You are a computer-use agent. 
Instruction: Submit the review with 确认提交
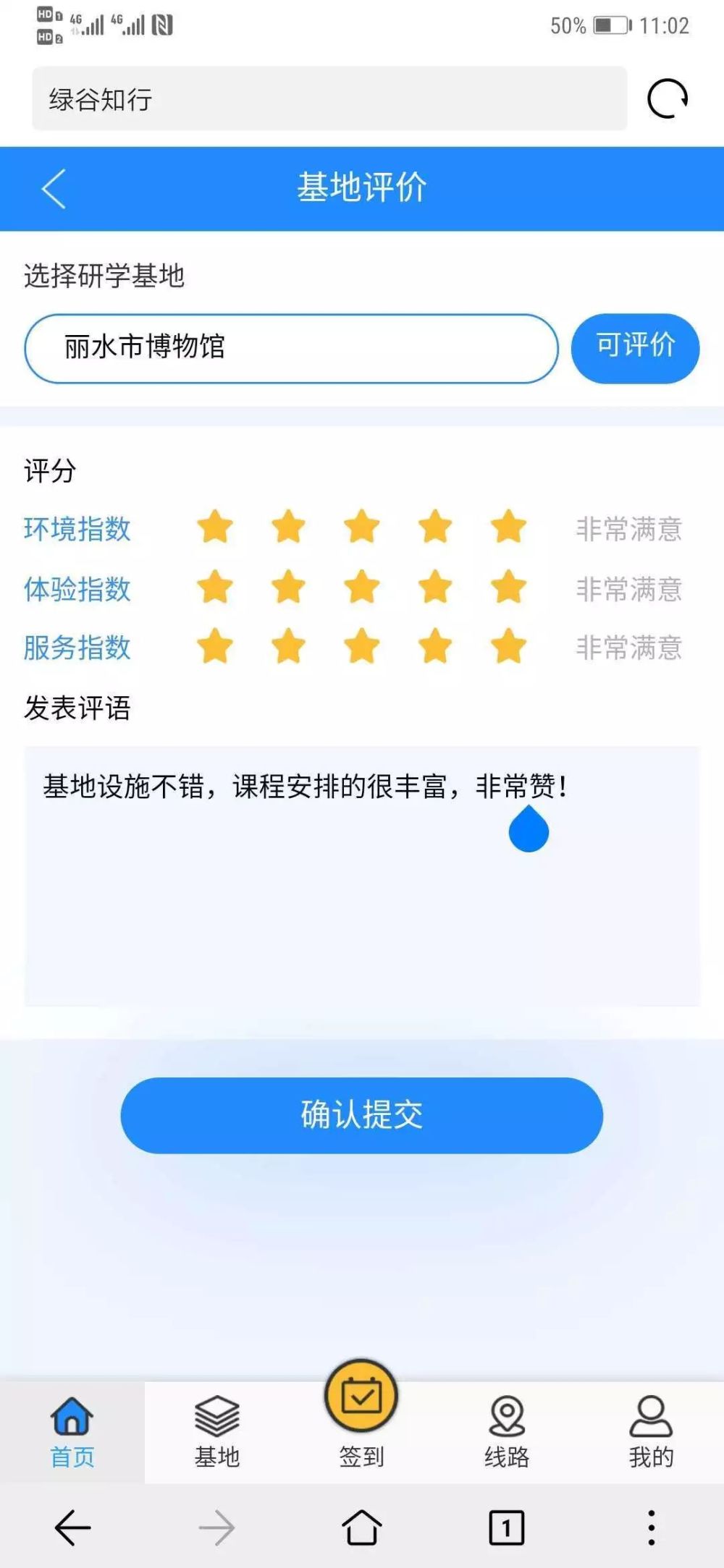tap(362, 1115)
